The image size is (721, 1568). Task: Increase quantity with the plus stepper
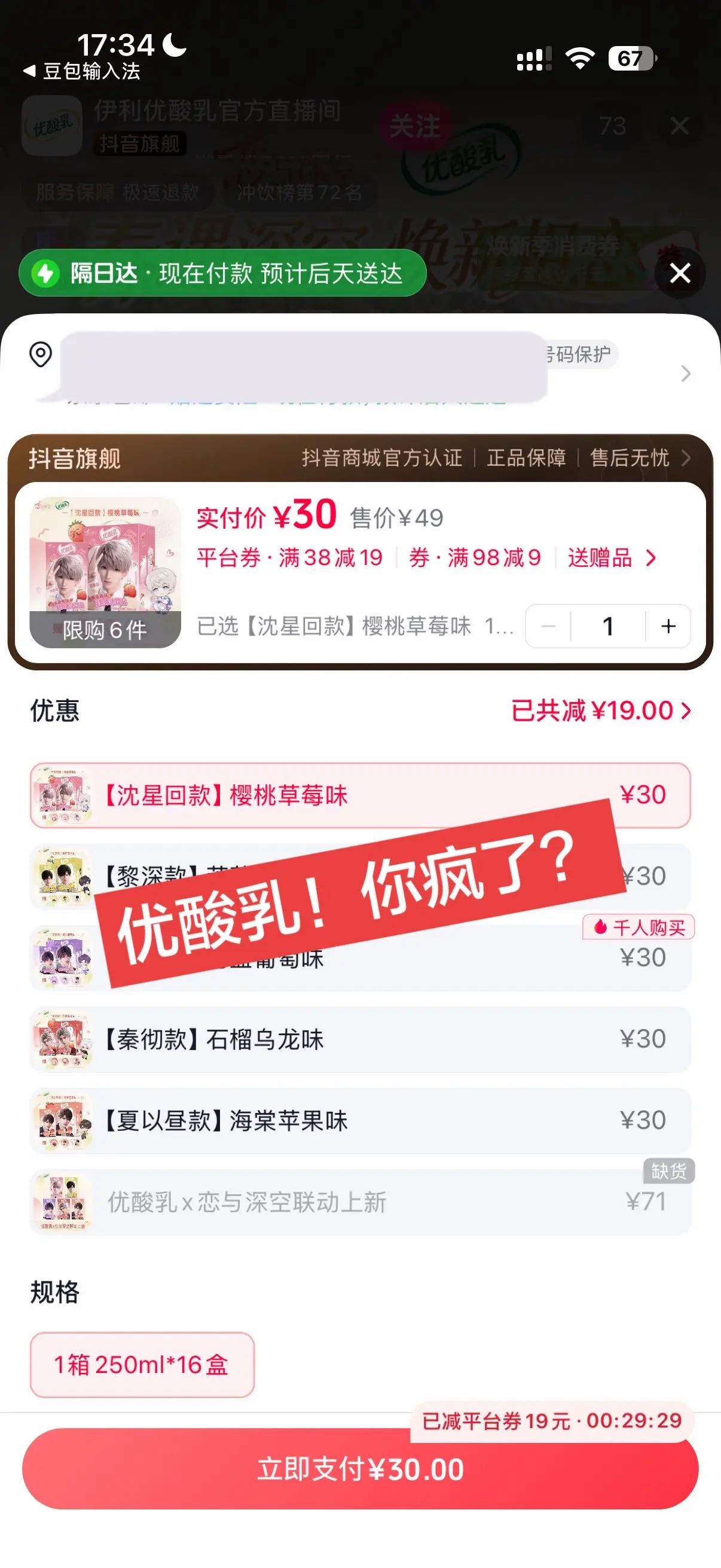click(x=667, y=626)
